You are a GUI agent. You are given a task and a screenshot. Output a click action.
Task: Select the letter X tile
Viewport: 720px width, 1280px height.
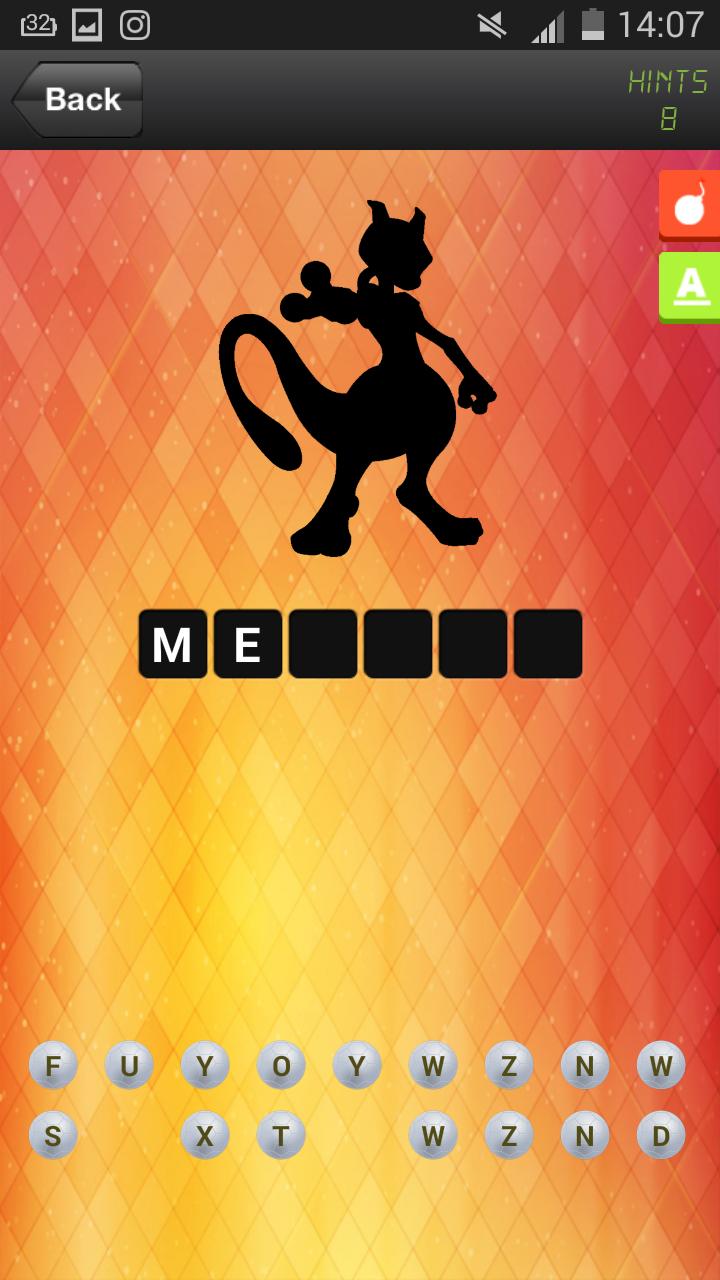pos(205,1136)
